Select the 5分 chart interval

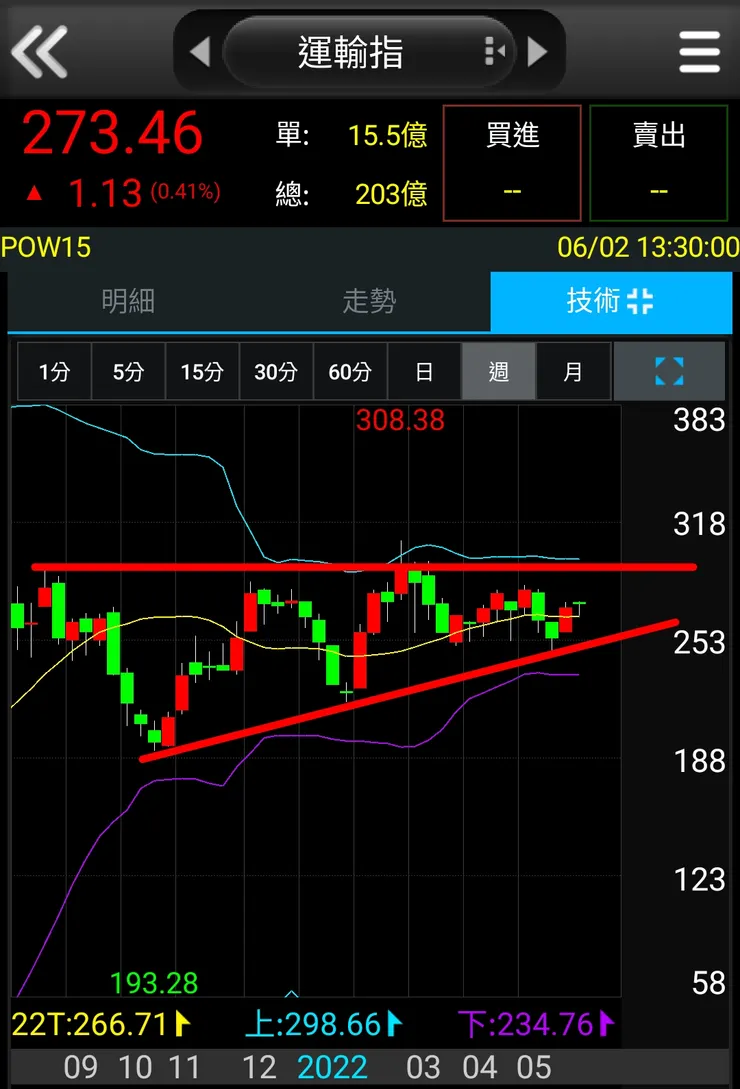pyautogui.click(x=128, y=372)
